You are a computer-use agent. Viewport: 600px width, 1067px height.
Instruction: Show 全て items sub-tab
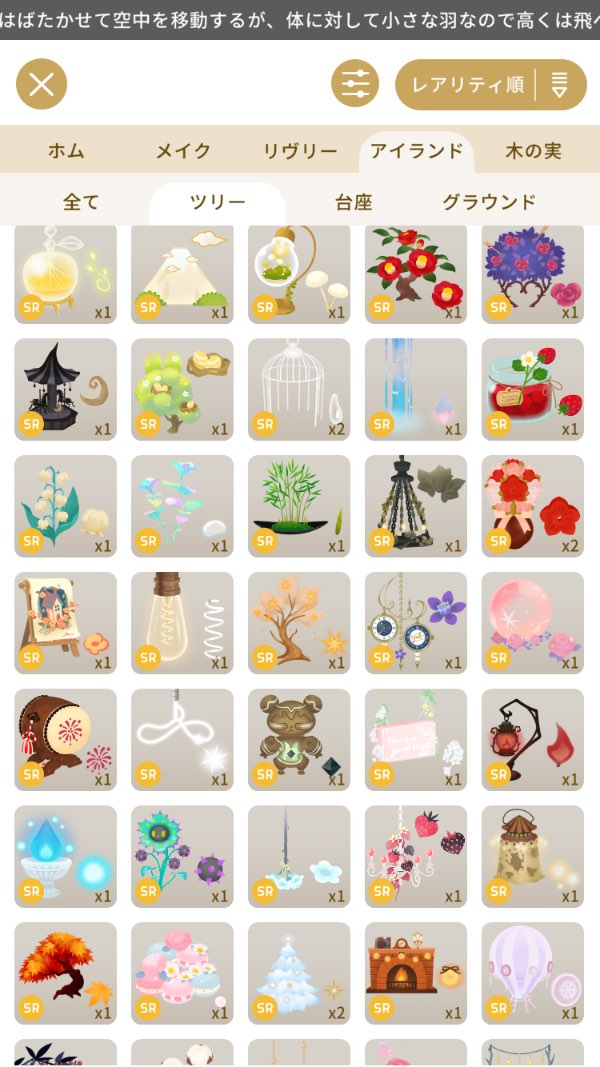click(x=81, y=202)
